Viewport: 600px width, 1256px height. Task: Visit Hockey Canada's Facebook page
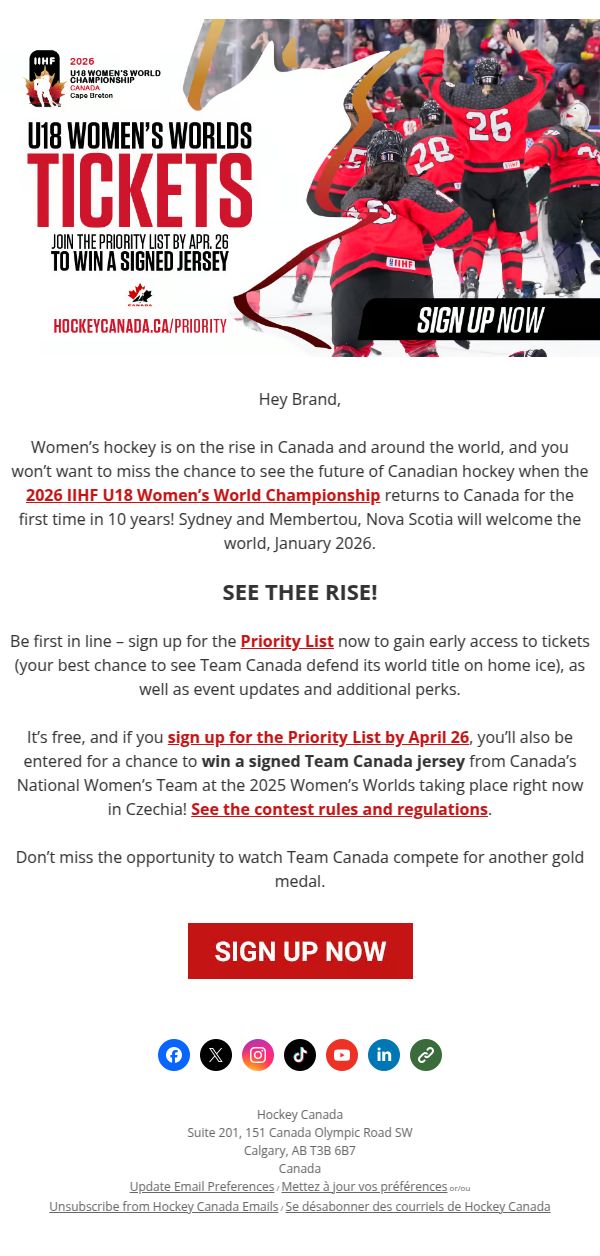[174, 1055]
